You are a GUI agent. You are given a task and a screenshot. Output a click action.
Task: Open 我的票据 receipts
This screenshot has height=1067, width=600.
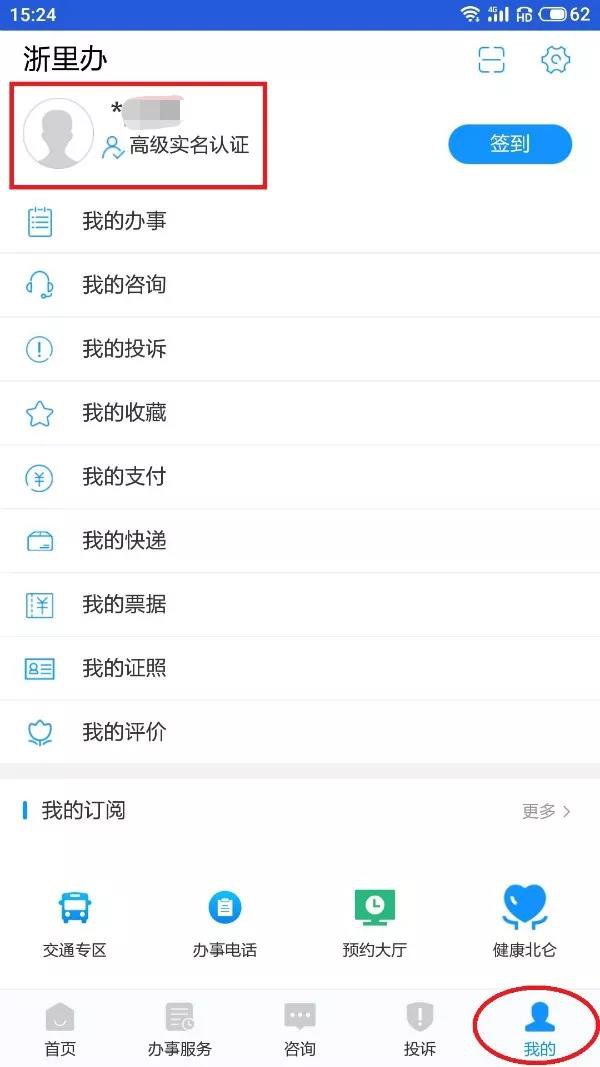(x=124, y=605)
